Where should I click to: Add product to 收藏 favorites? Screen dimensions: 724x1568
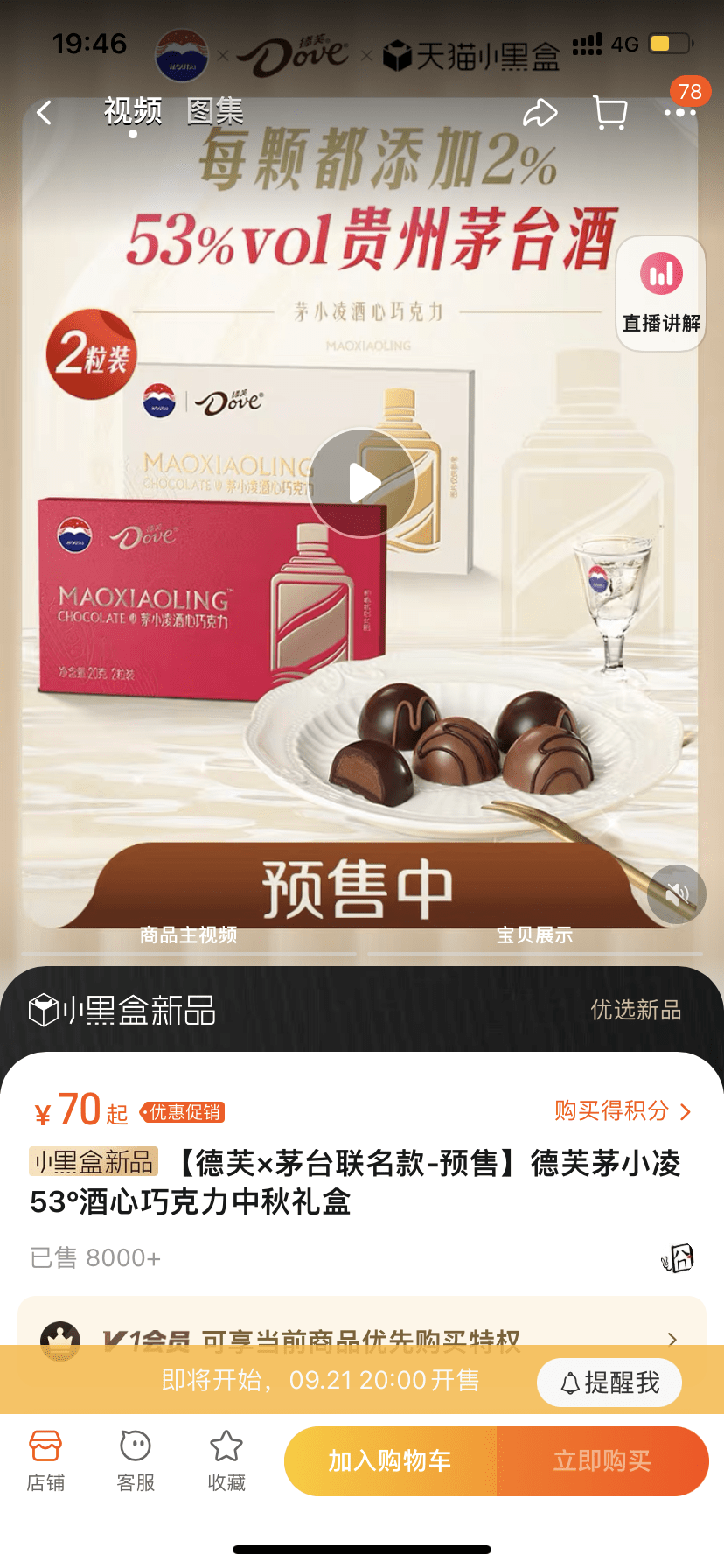(x=226, y=1460)
